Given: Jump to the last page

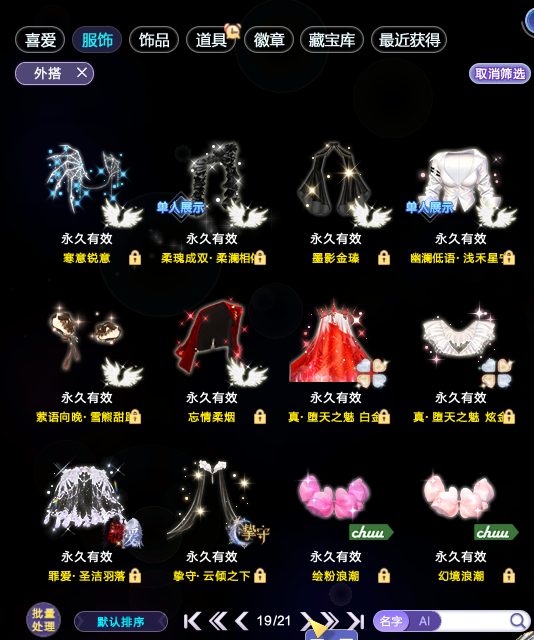Looking at the screenshot, I should [356, 621].
